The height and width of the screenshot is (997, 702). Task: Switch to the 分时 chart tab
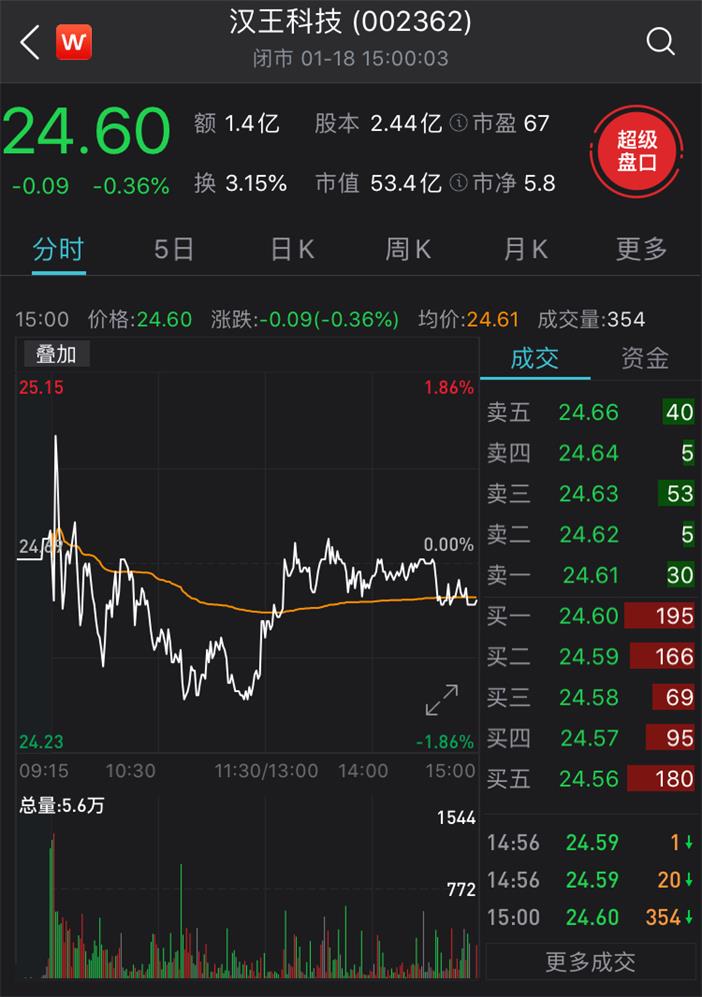(x=58, y=249)
